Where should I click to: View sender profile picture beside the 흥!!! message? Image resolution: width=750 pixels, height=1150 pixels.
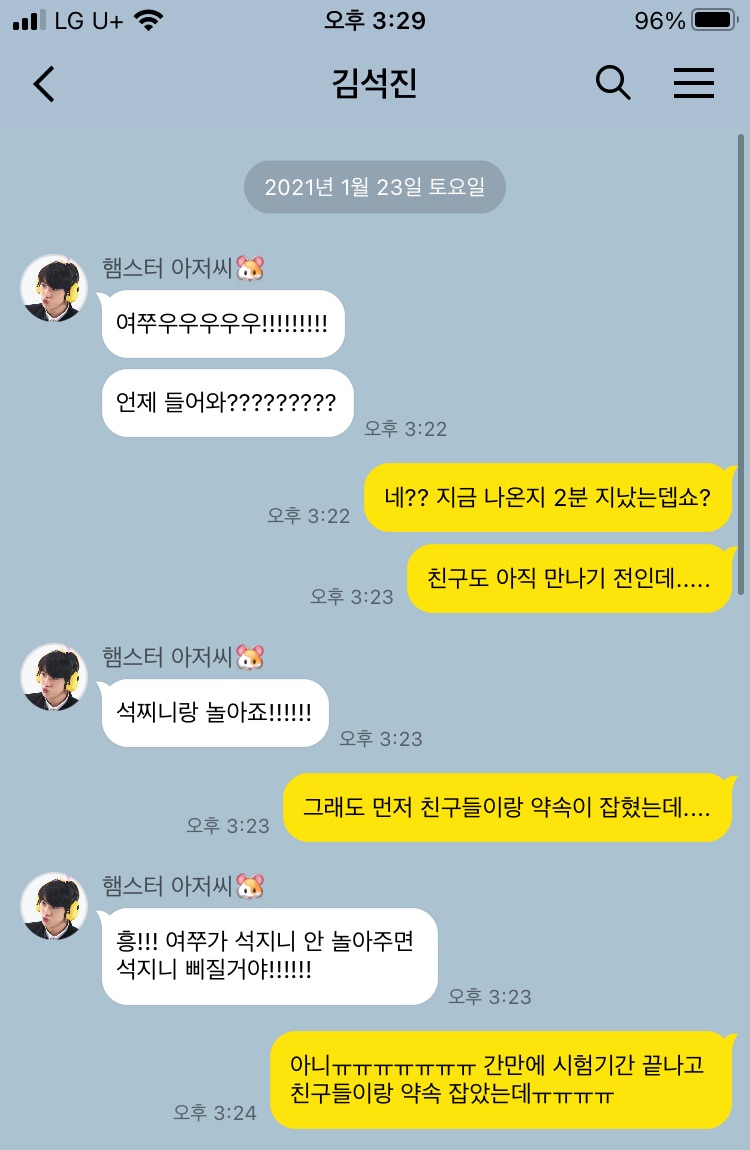(x=55, y=906)
